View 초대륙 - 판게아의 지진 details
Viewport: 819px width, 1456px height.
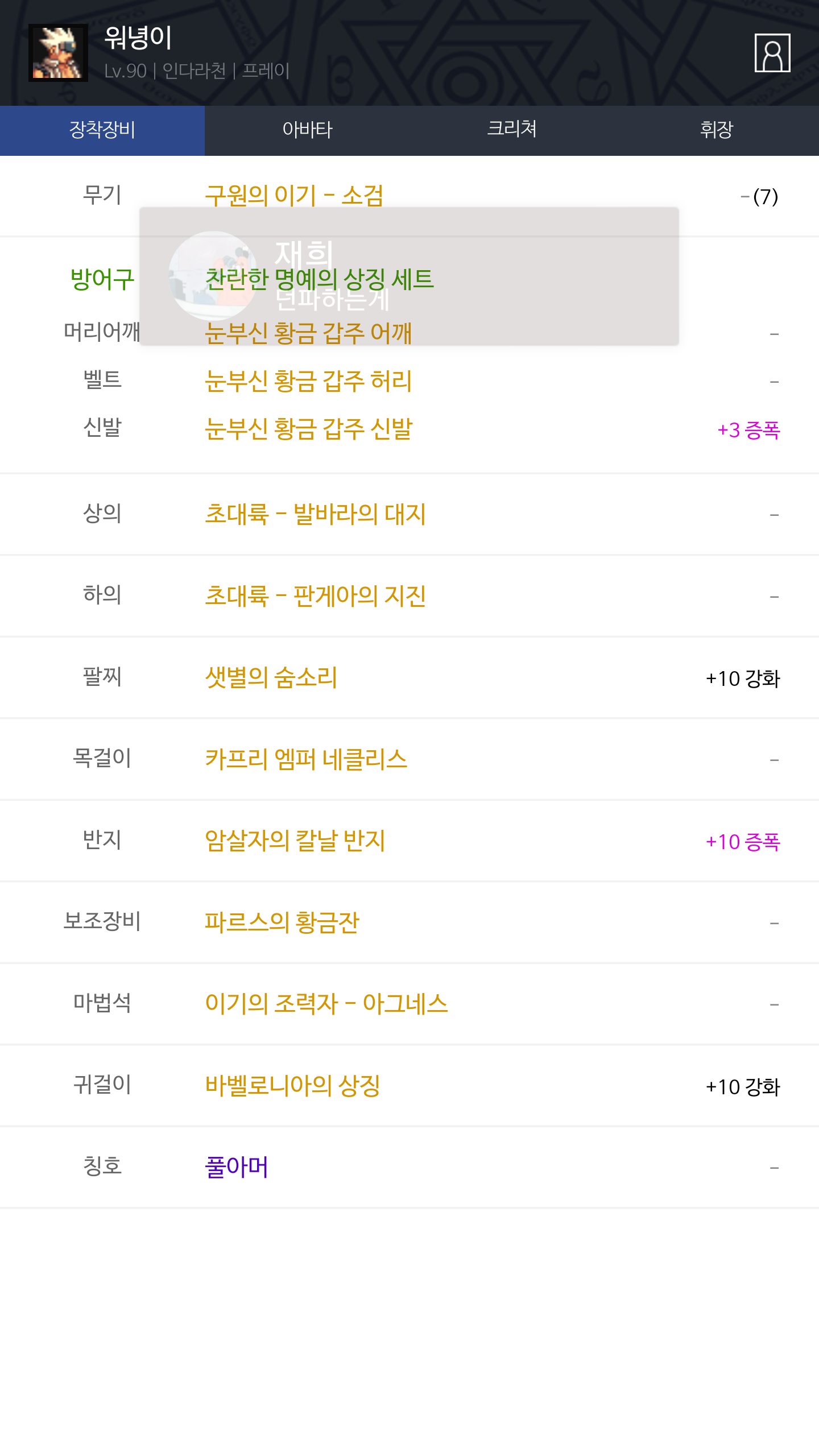pos(315,596)
